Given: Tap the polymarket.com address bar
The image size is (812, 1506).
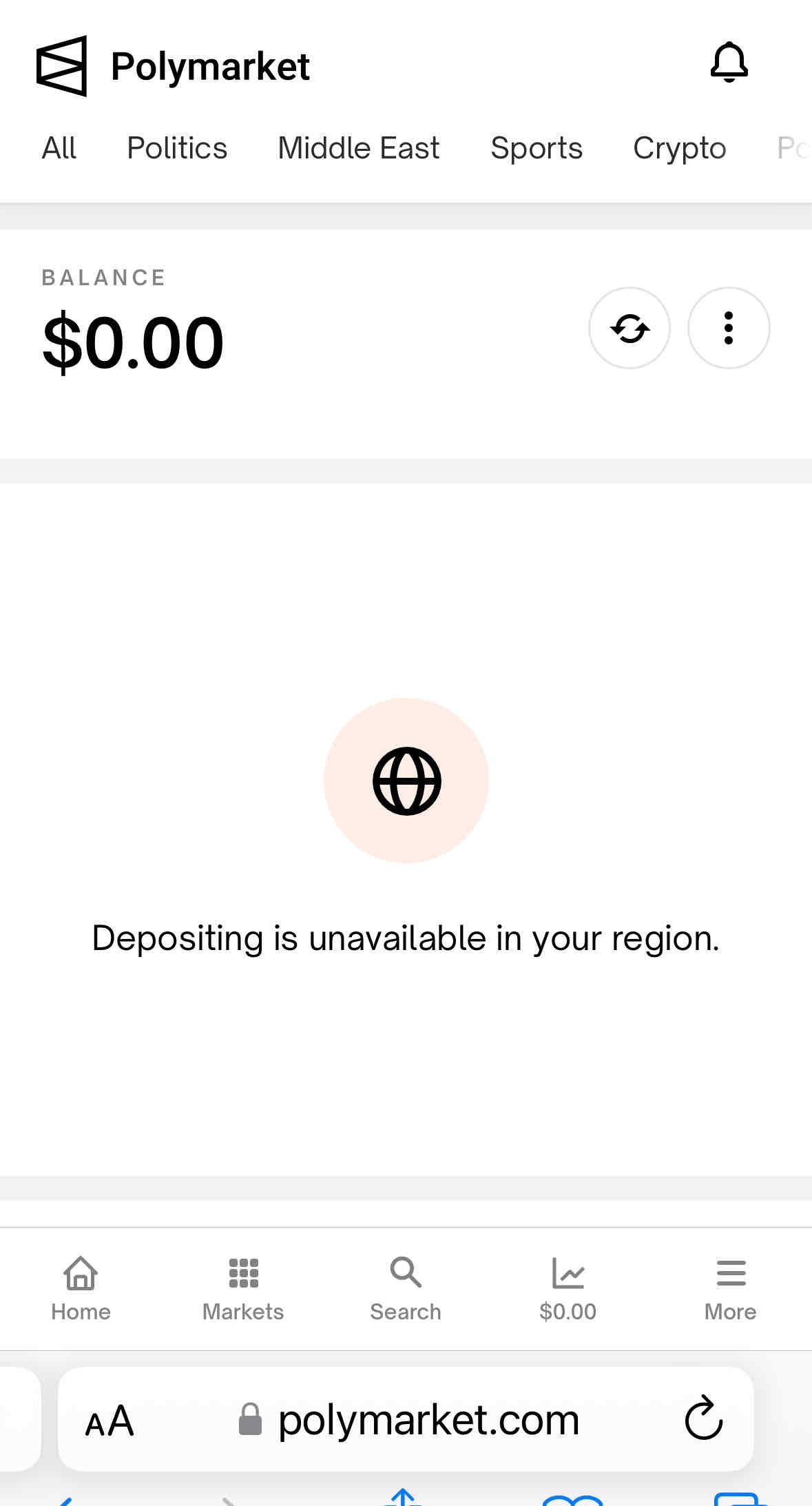Looking at the screenshot, I should (427, 1421).
